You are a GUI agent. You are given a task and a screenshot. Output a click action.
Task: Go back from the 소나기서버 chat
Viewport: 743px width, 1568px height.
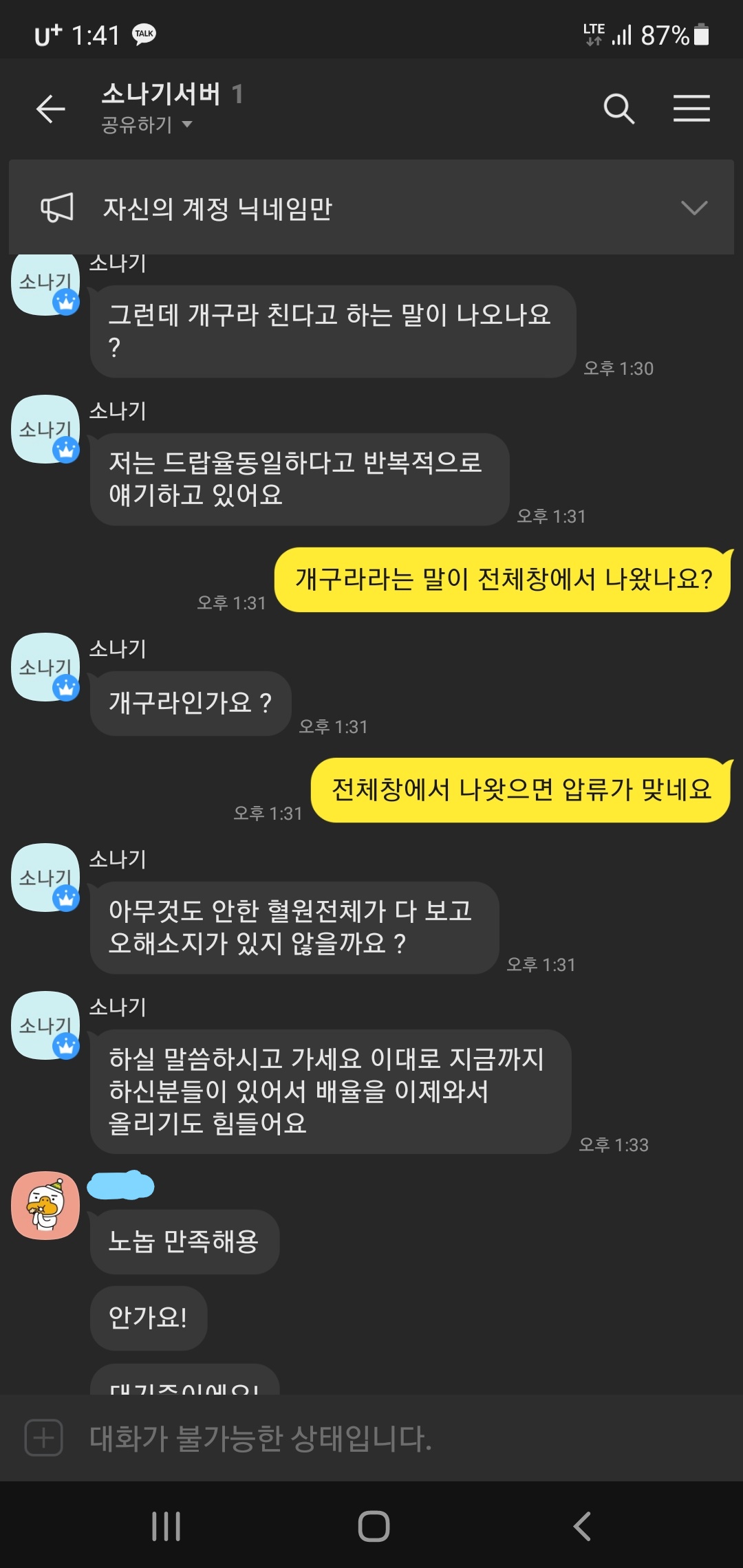pyautogui.click(x=50, y=109)
